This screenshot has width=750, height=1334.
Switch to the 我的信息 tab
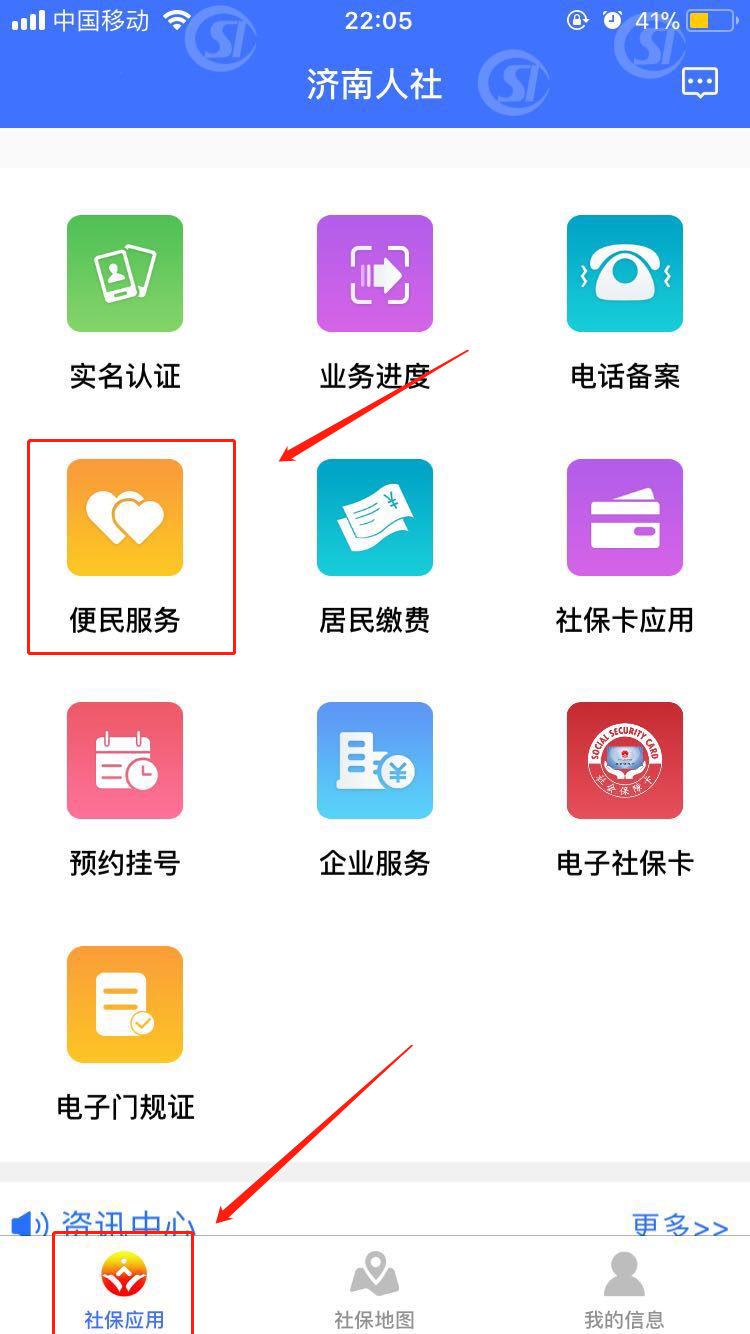[624, 1290]
